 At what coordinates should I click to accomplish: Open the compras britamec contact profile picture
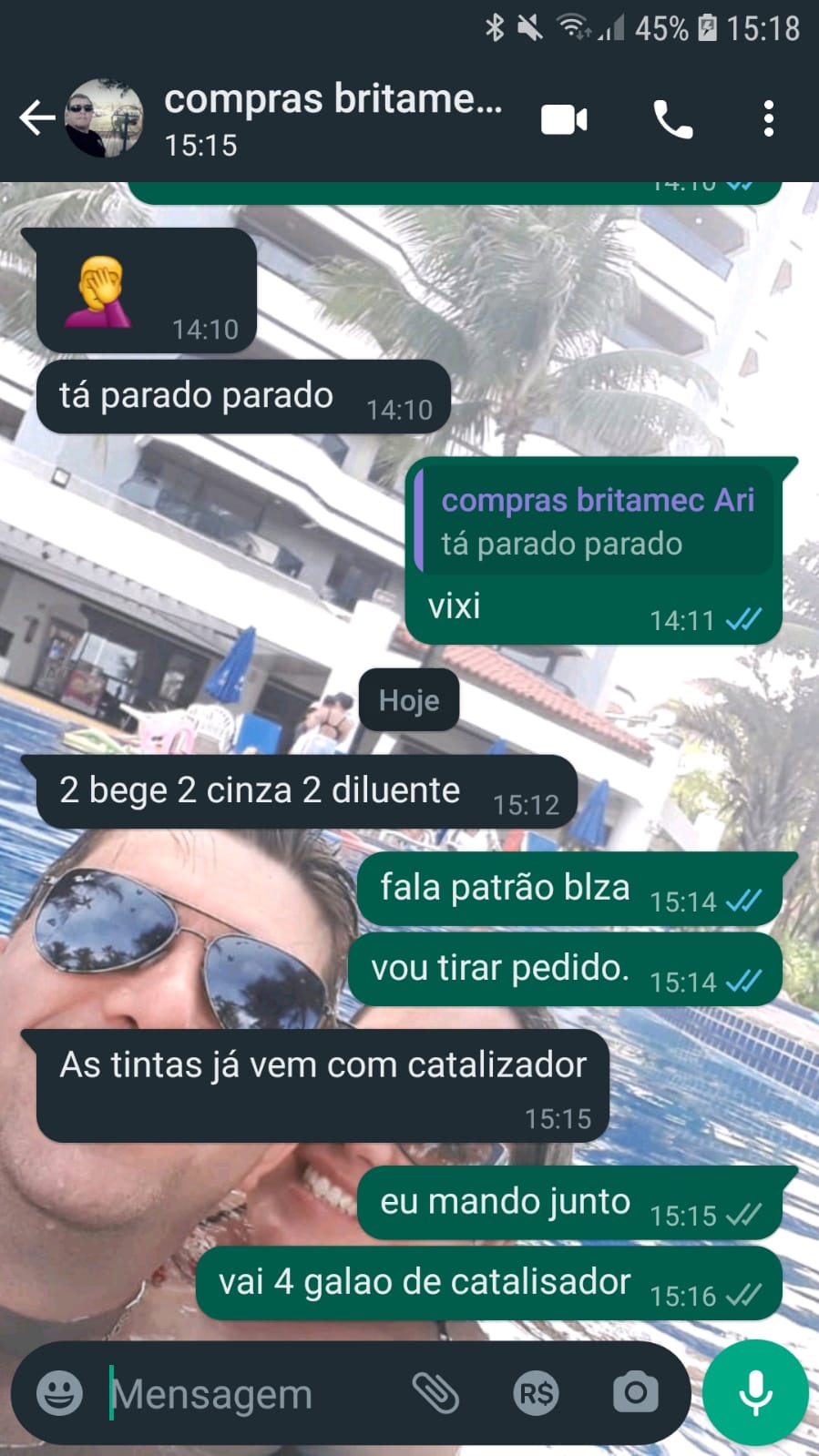pyautogui.click(x=104, y=118)
